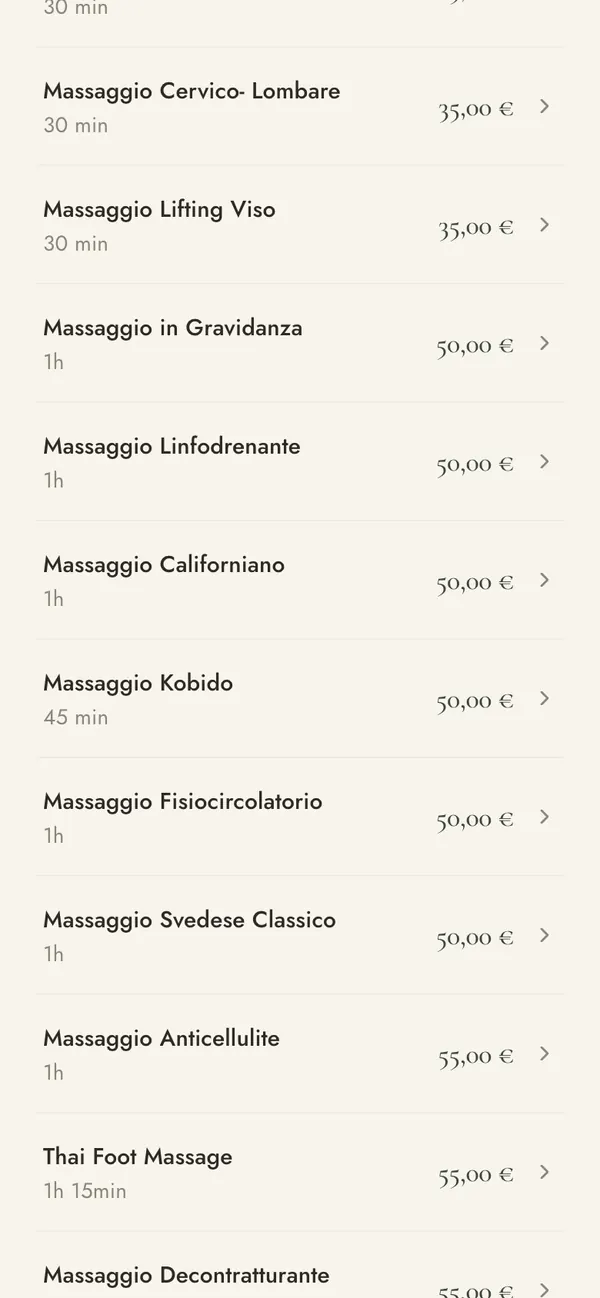Choose Massaggio Svedese Classico
Screen dimensions: 600x1298
click(x=300, y=936)
